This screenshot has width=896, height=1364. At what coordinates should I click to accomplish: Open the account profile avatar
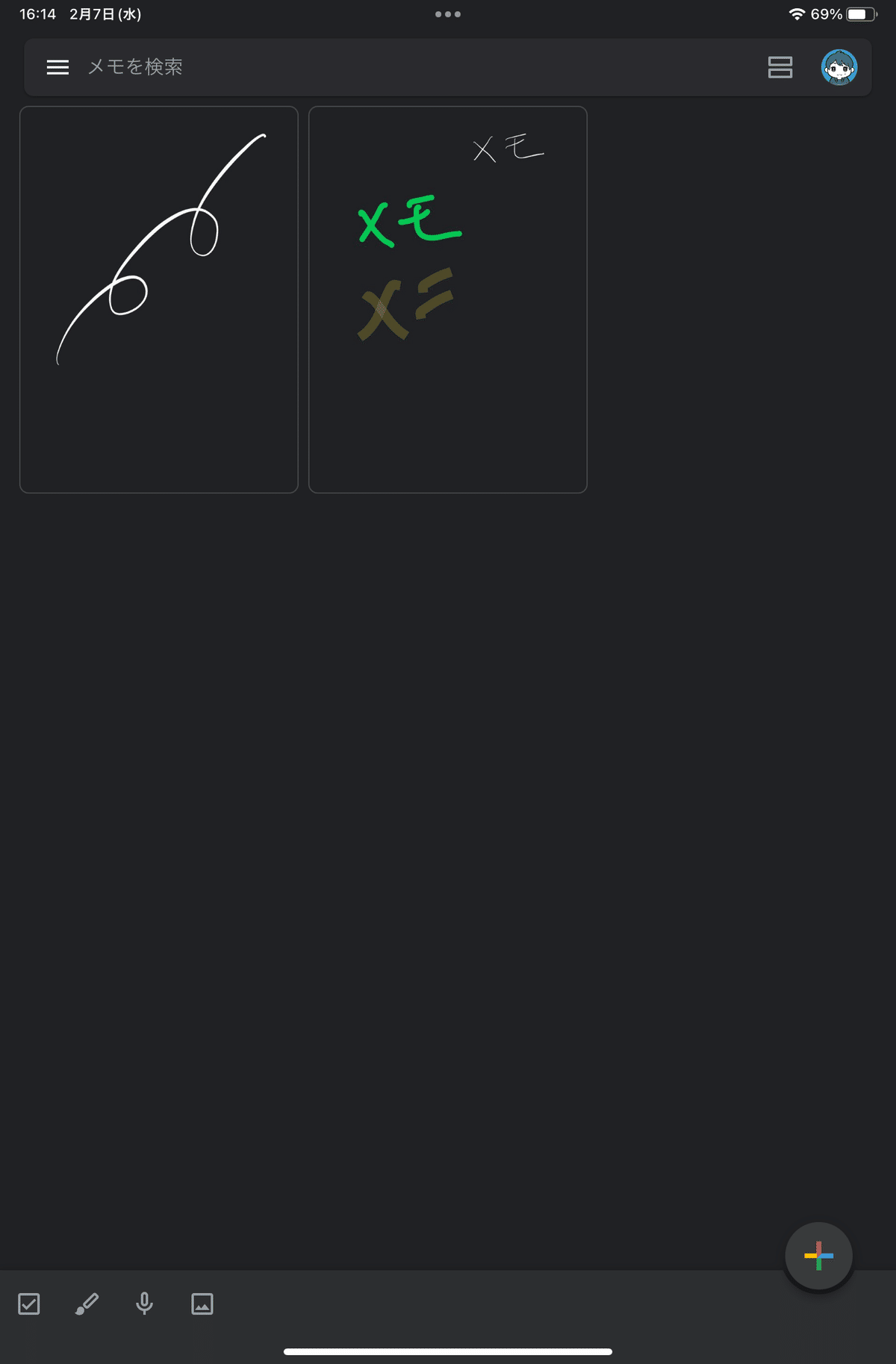pos(839,67)
